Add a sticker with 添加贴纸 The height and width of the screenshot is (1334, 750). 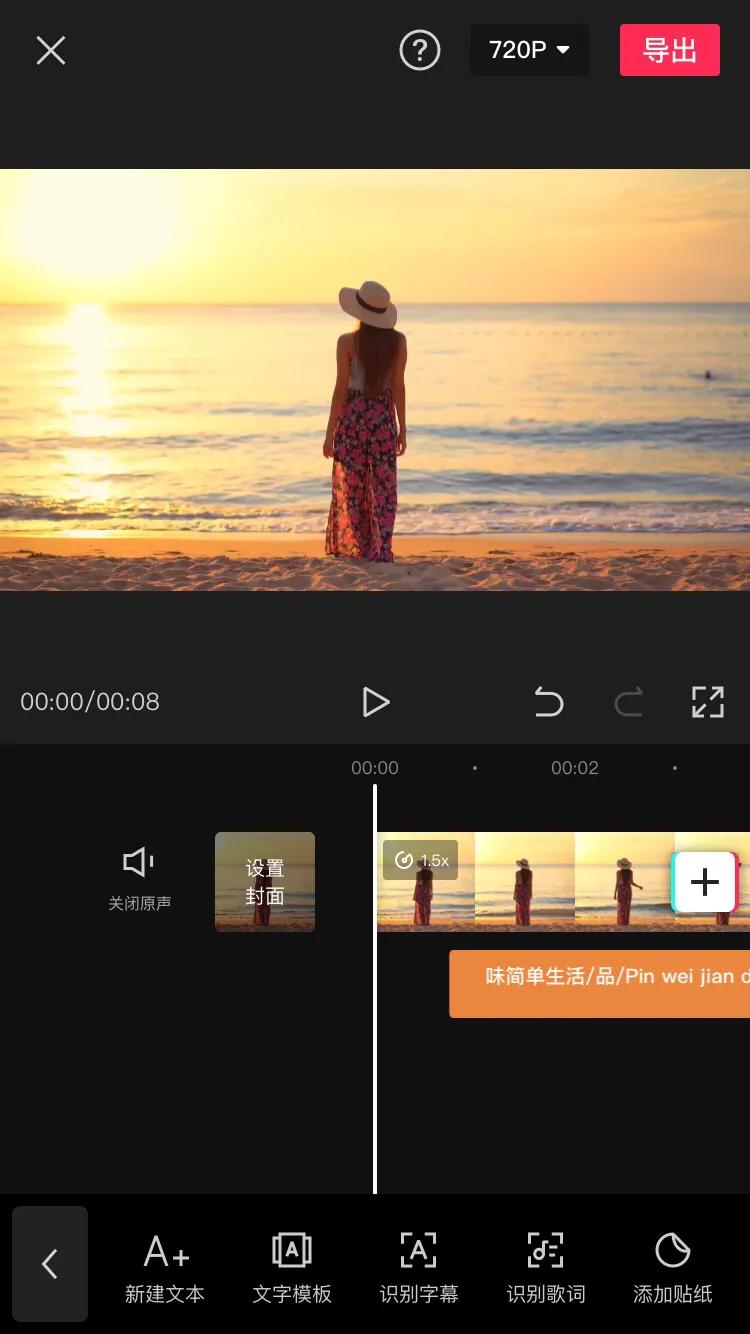[673, 1268]
